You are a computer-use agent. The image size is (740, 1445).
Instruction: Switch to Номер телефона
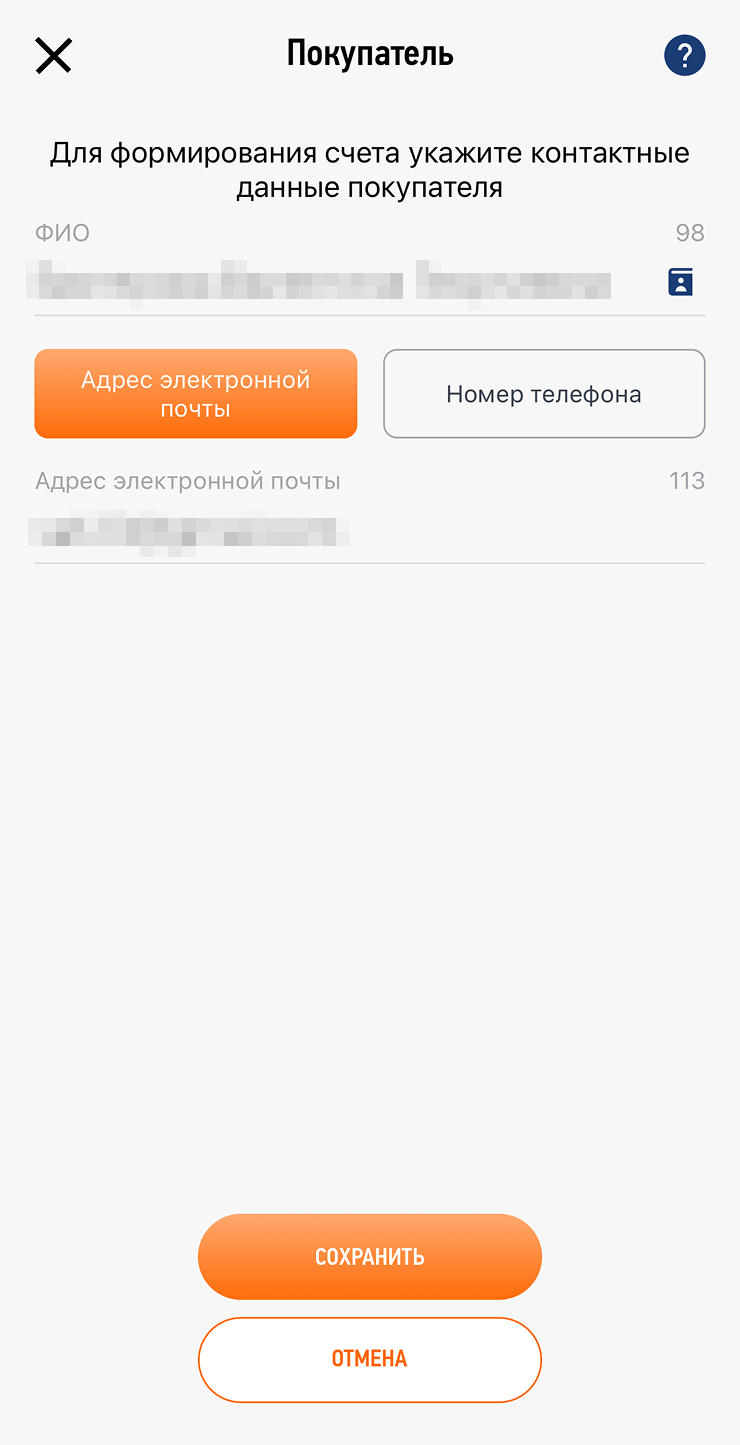tap(544, 394)
